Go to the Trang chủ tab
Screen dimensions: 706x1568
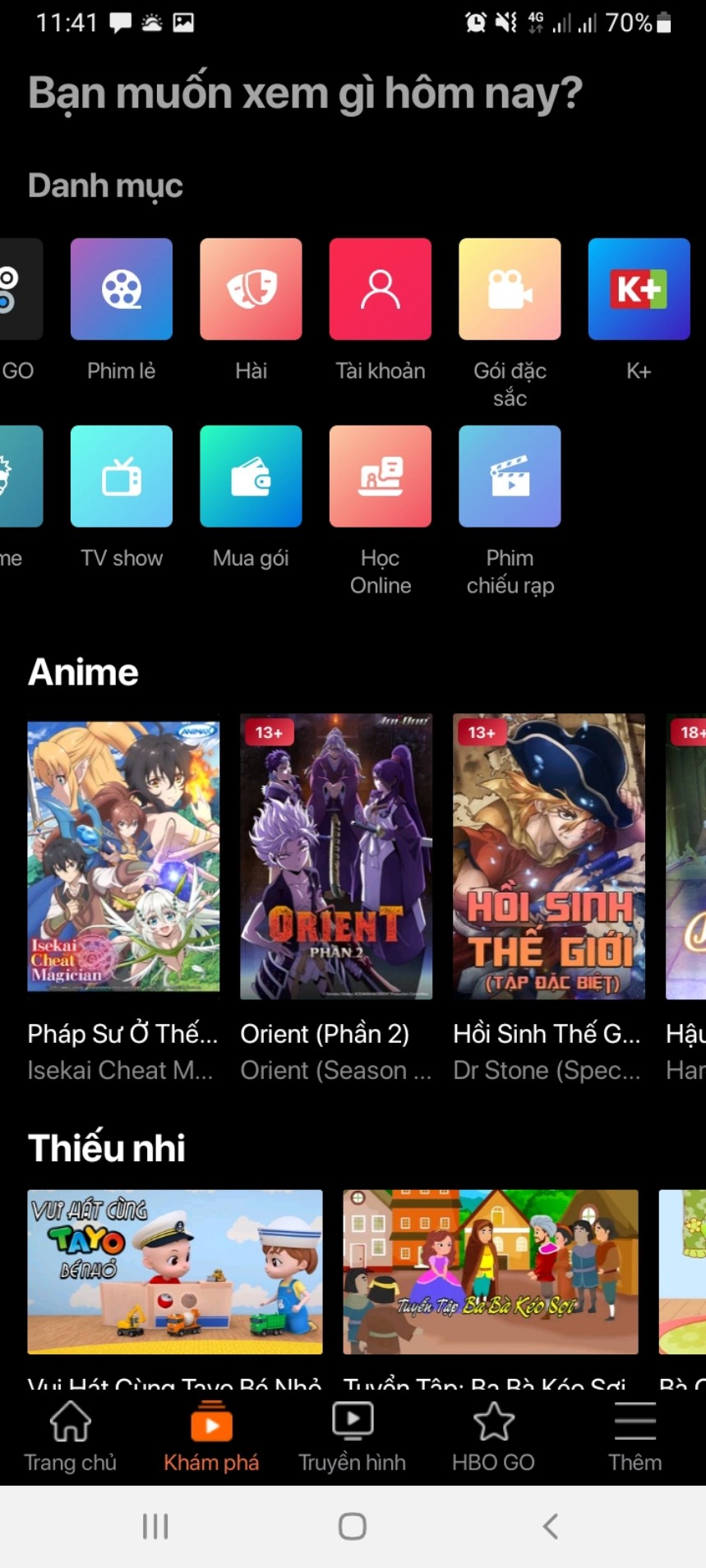[71, 1437]
